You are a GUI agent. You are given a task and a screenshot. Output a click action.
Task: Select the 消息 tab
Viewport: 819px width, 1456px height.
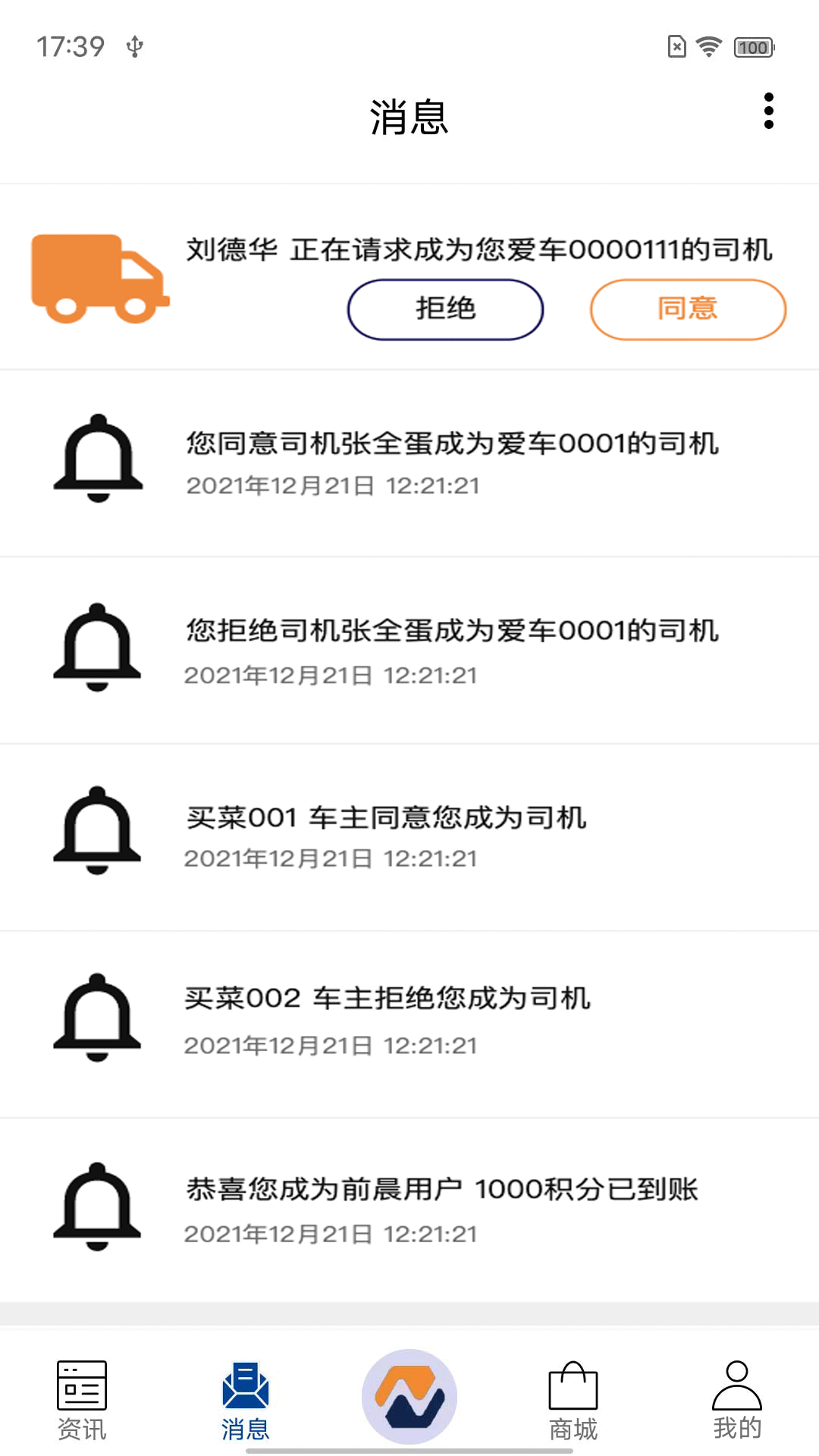point(245,1400)
